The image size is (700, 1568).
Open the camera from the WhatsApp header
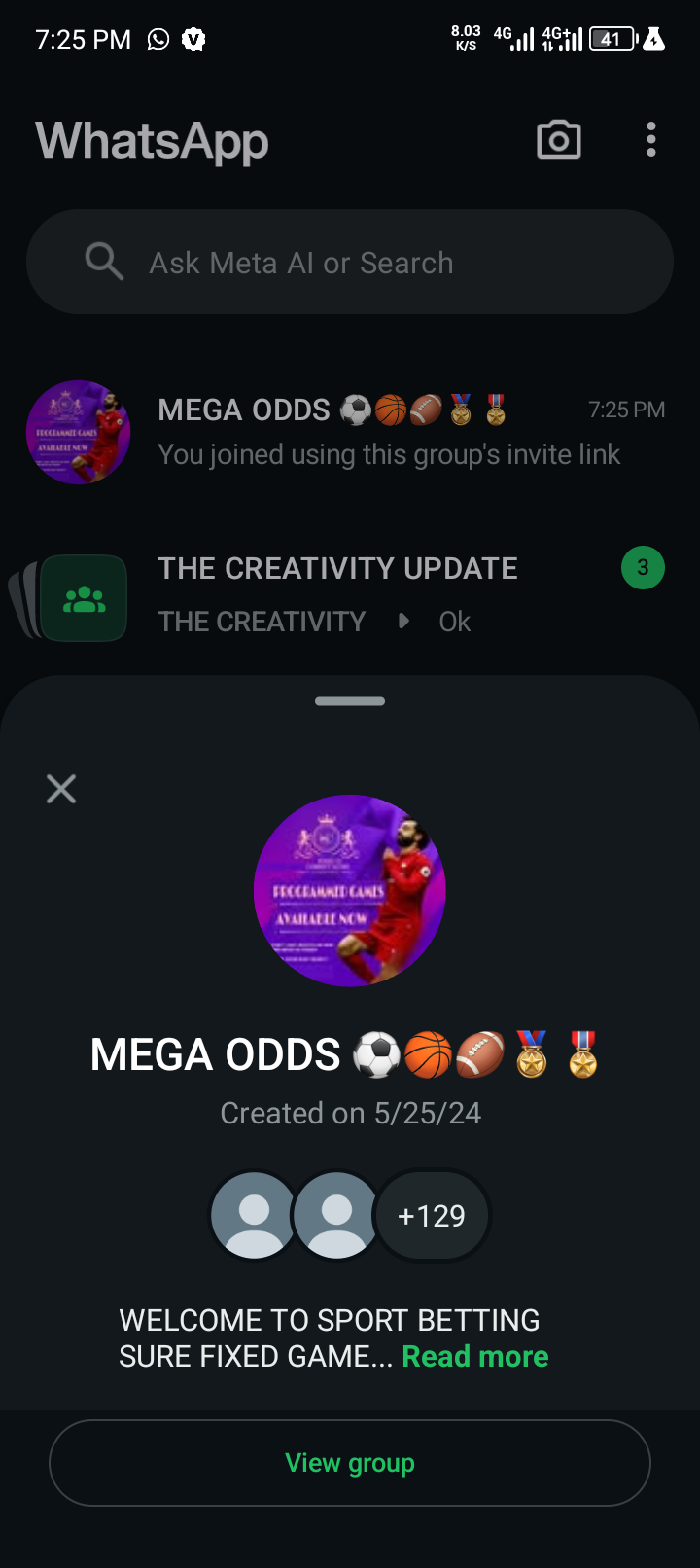(x=559, y=140)
